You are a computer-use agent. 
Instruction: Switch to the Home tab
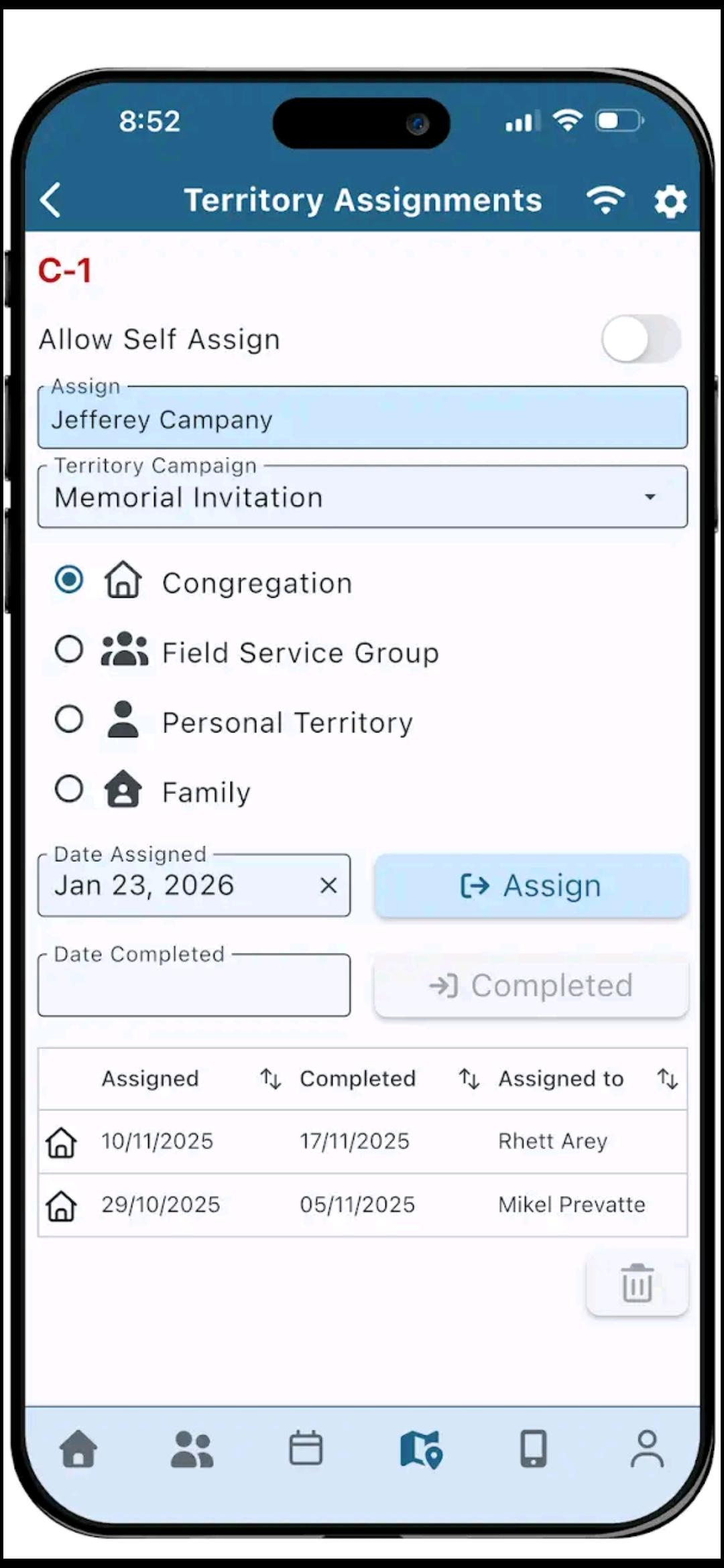[x=78, y=1449]
